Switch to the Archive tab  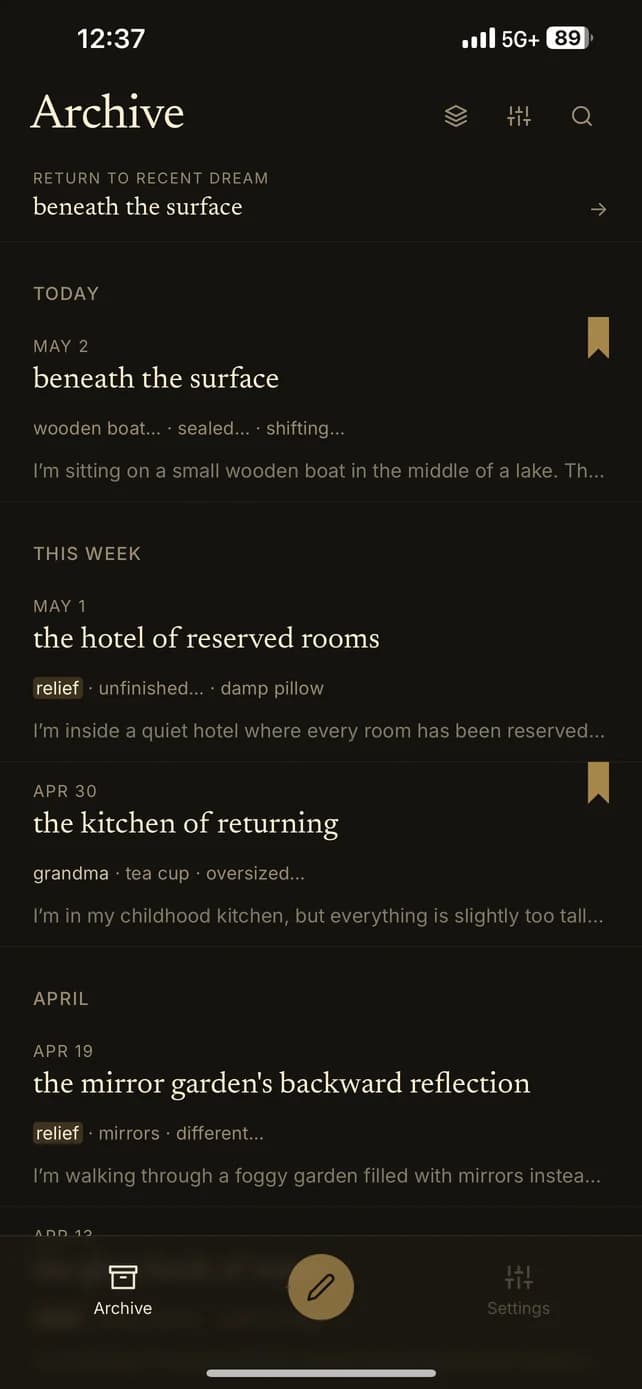(123, 1290)
